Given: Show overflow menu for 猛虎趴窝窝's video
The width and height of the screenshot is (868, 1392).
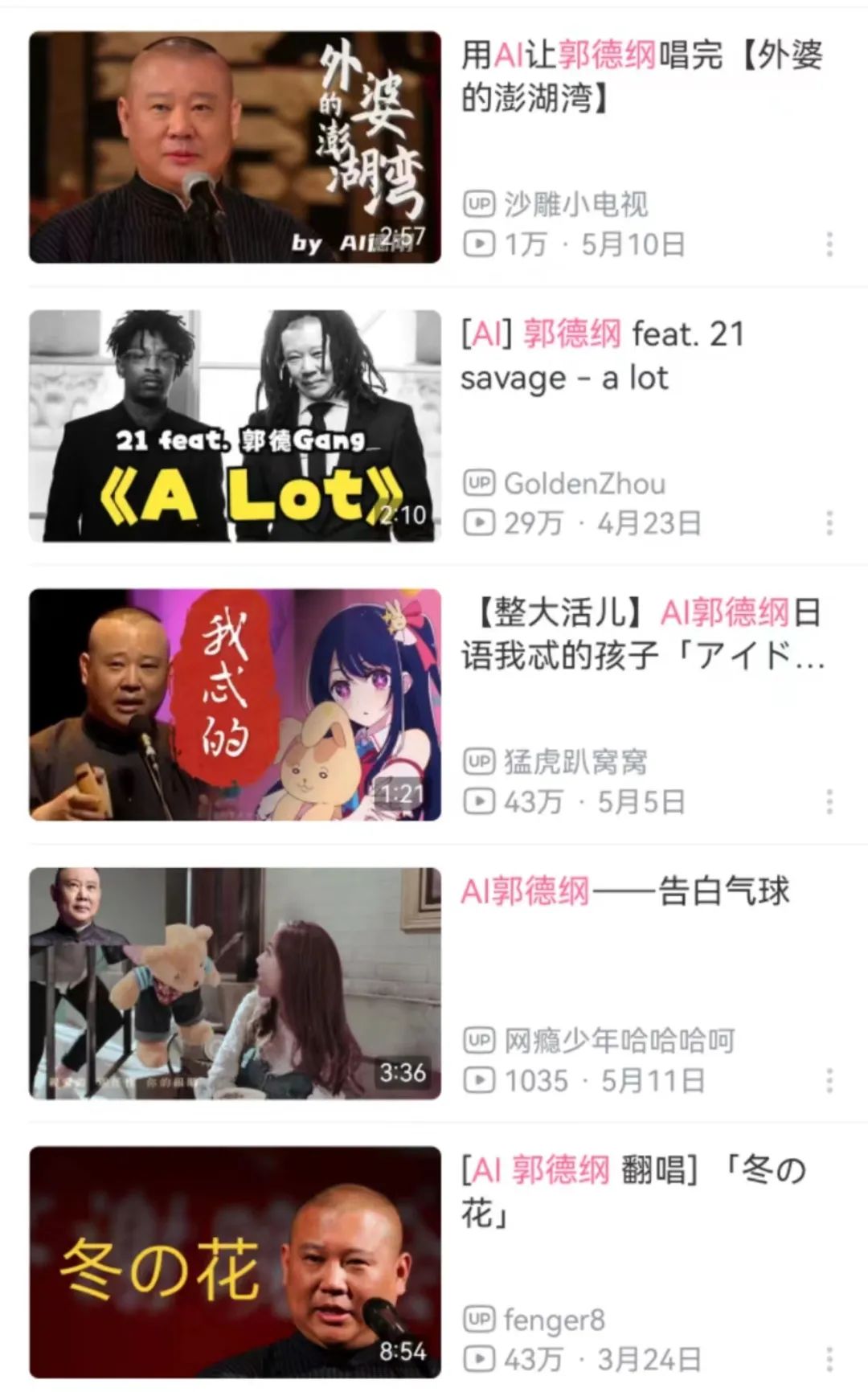Looking at the screenshot, I should pyautogui.click(x=829, y=801).
